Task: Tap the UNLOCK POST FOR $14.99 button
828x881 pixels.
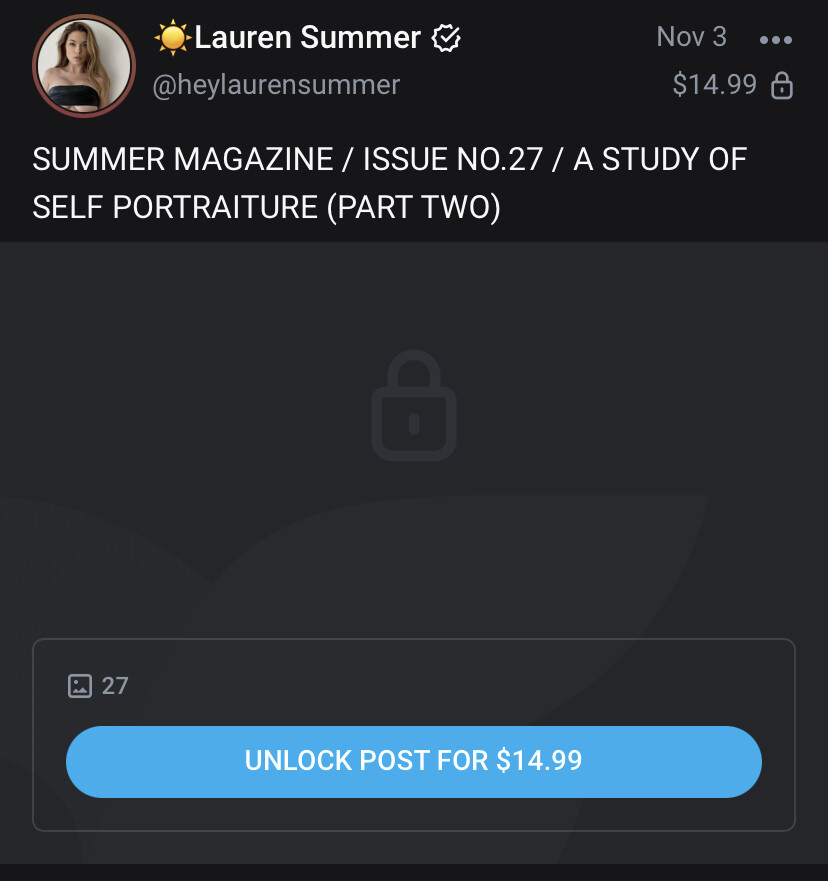Action: click(414, 761)
